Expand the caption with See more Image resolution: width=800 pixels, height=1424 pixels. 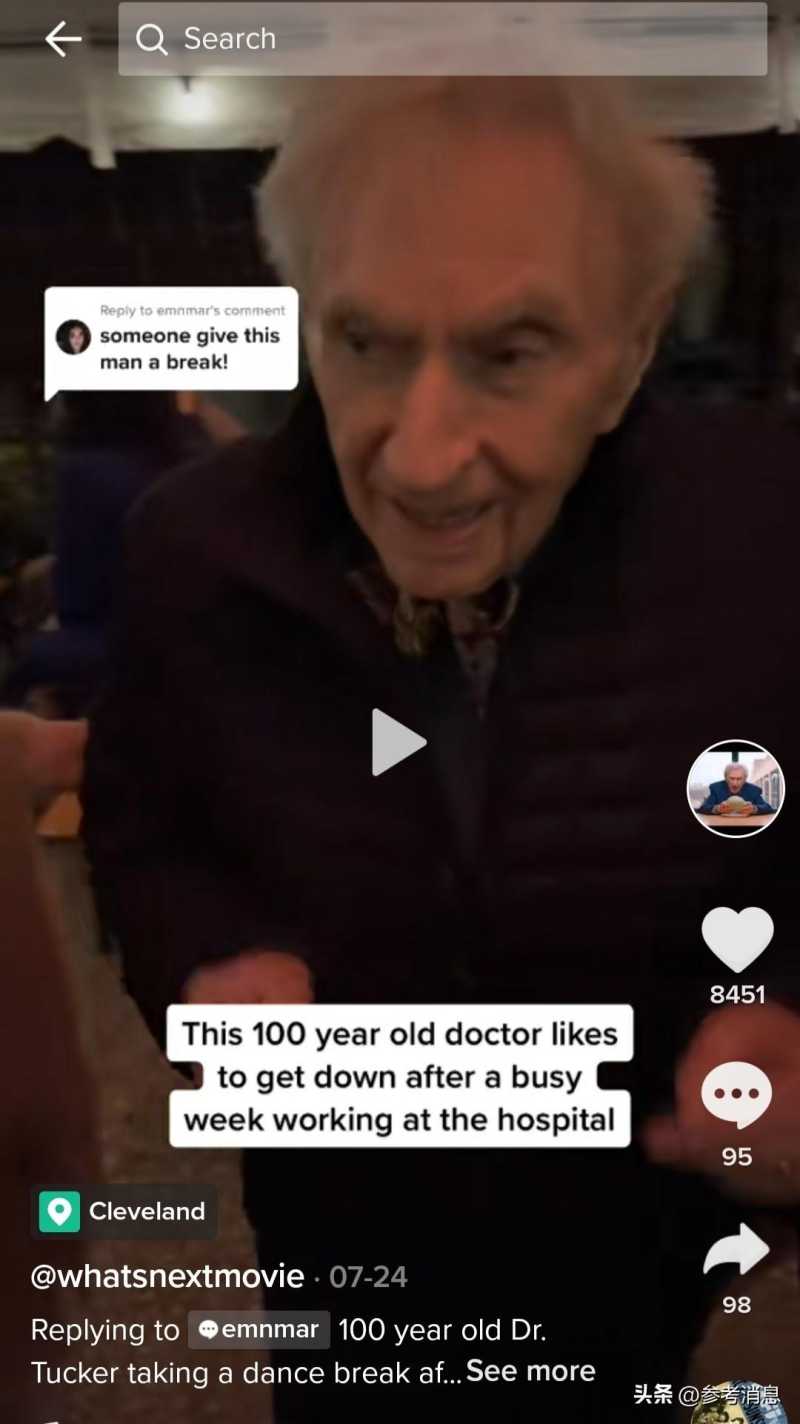pos(531,1371)
